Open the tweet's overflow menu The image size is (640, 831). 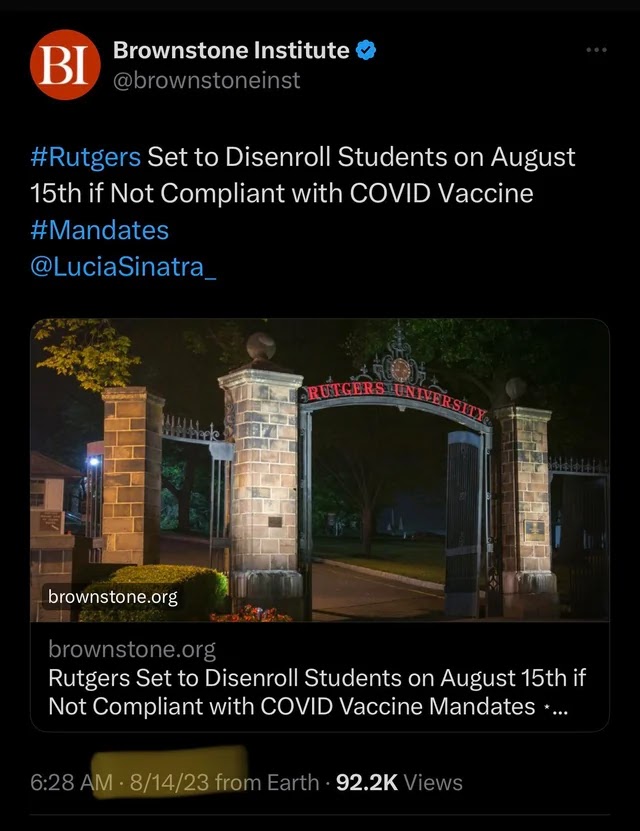coord(597,50)
